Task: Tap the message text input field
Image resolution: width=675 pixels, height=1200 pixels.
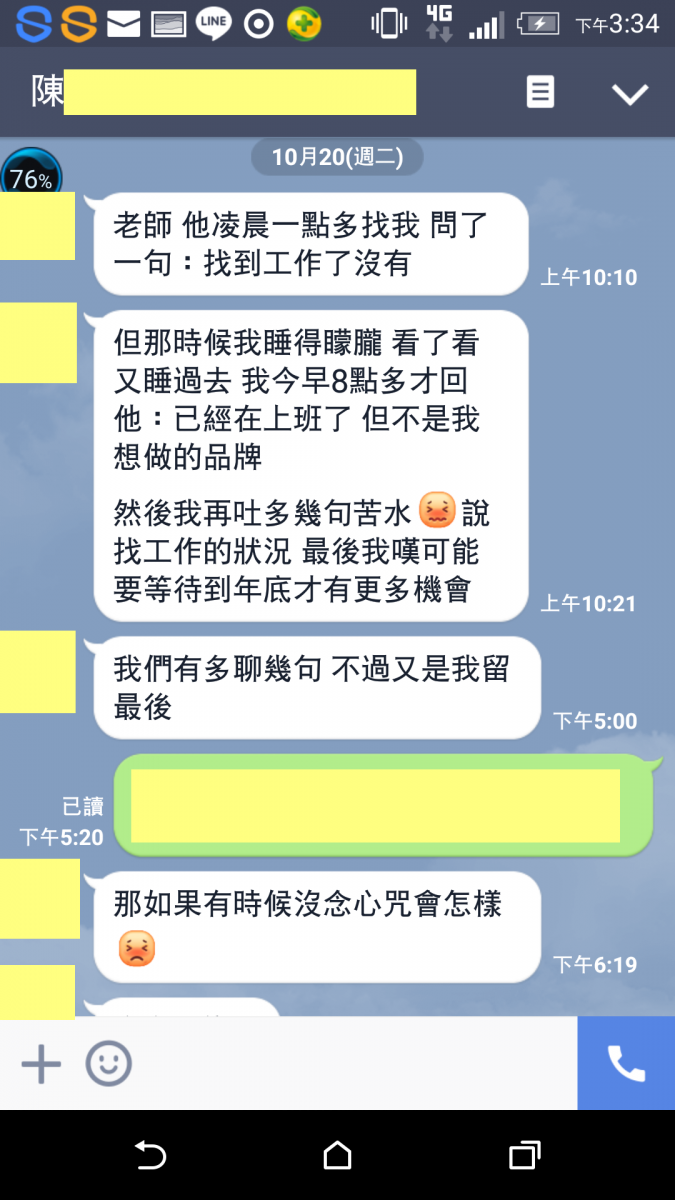Action: tap(350, 1064)
